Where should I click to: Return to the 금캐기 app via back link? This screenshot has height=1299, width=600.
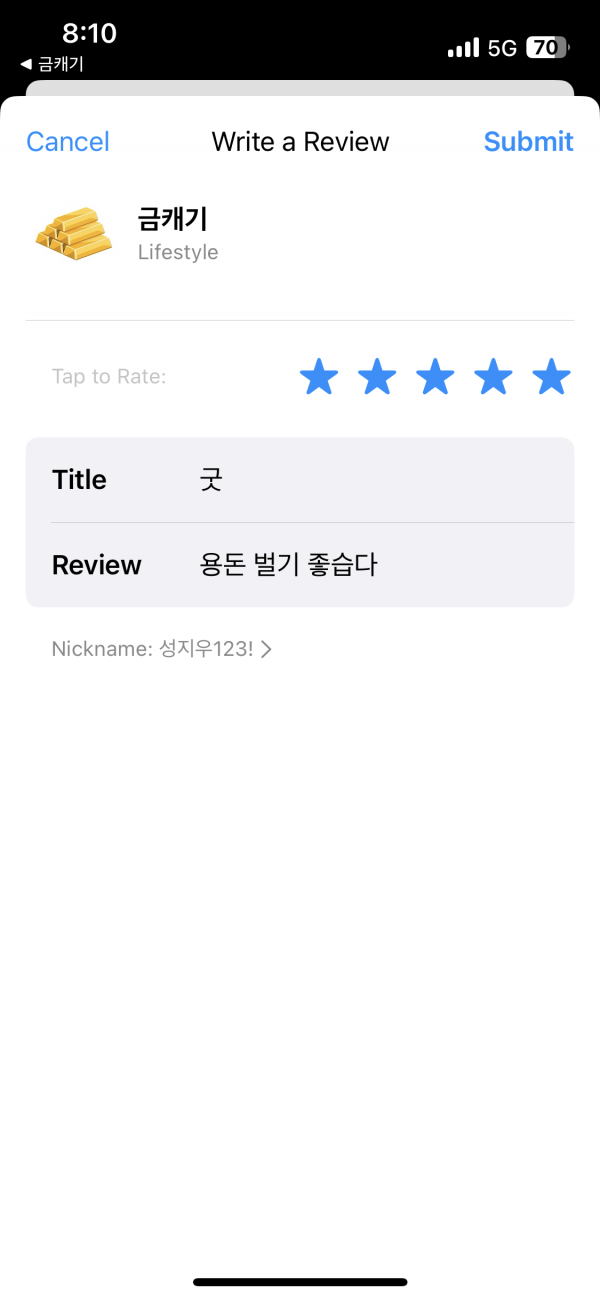click(52, 64)
